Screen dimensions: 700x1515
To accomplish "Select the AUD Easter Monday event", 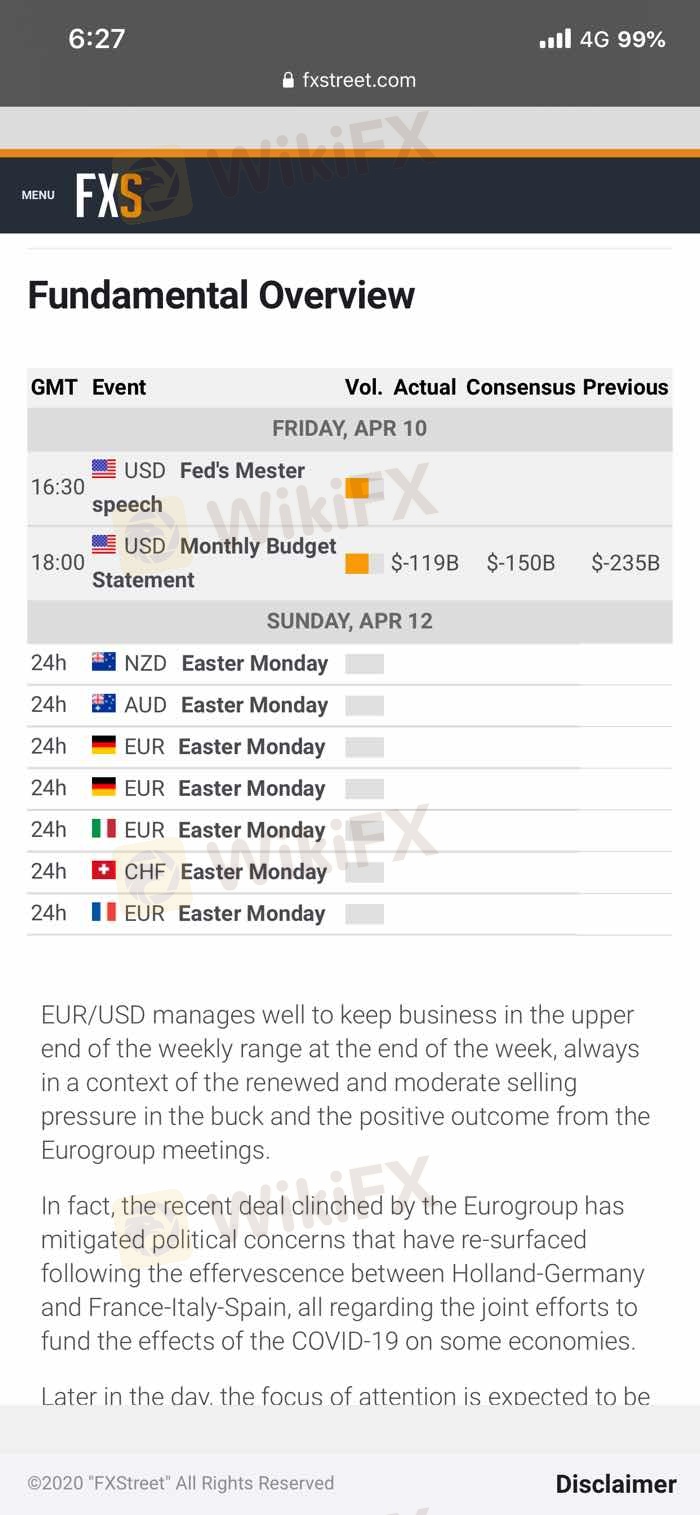I will [x=254, y=706].
